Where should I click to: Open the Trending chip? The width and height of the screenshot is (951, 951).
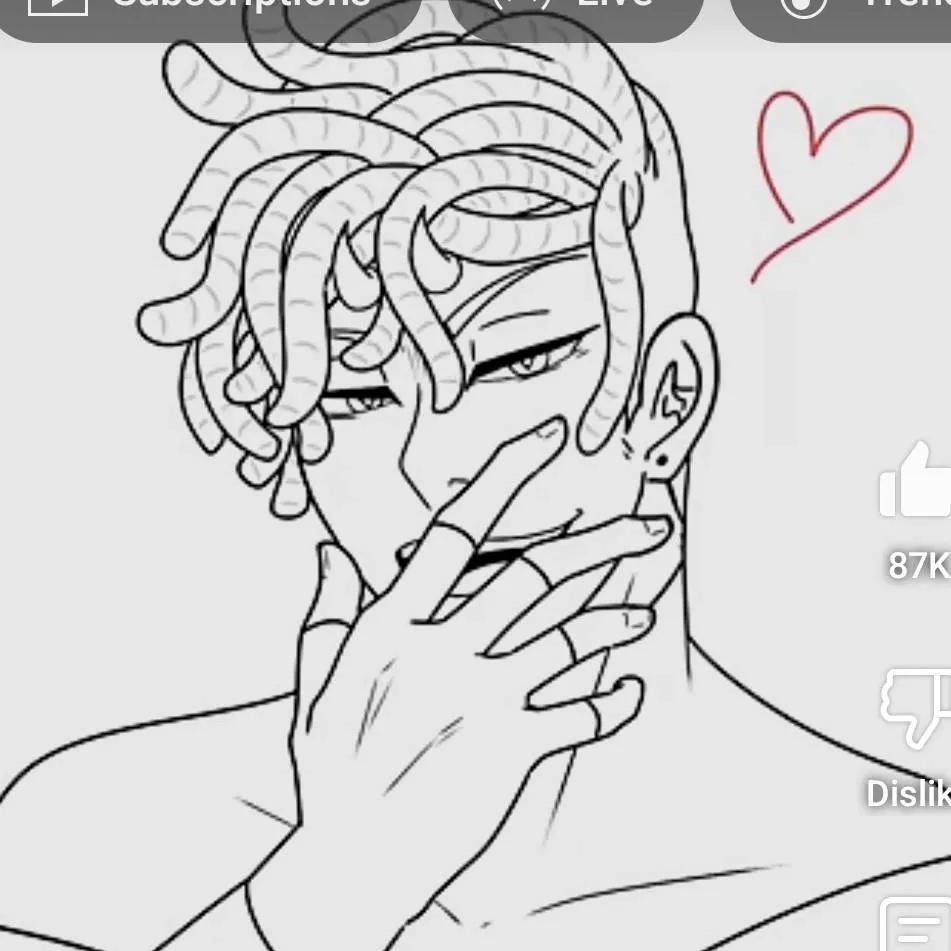click(x=845, y=12)
